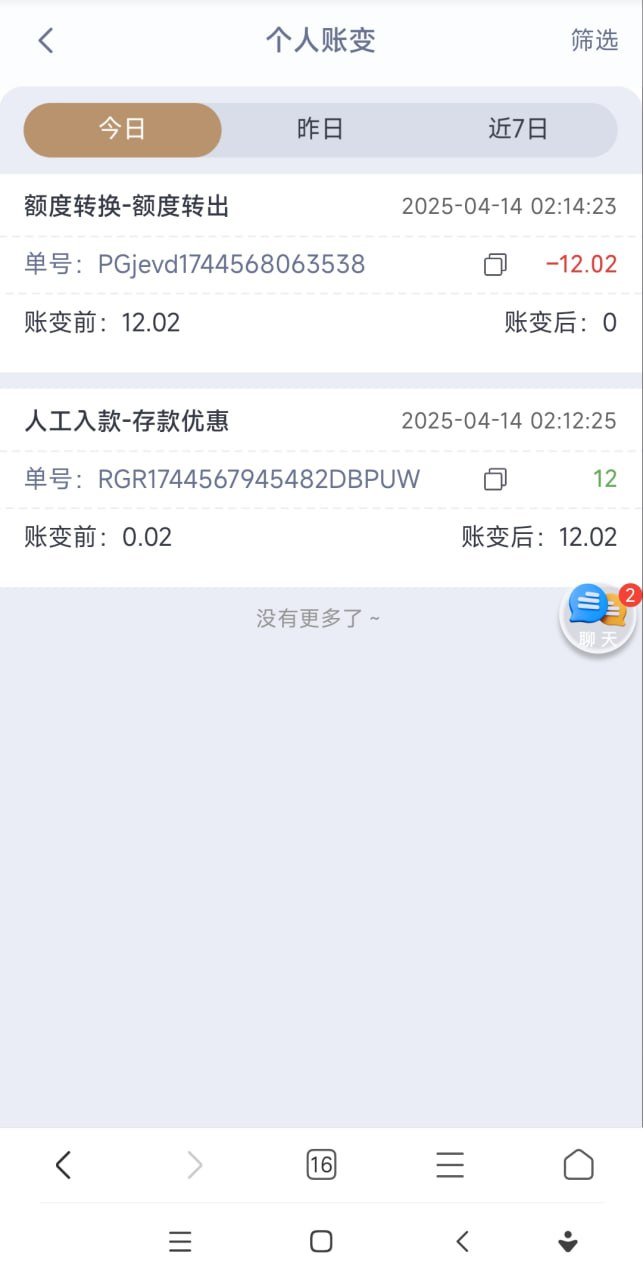
Task: Switch to the 昨日 tab
Action: (320, 130)
